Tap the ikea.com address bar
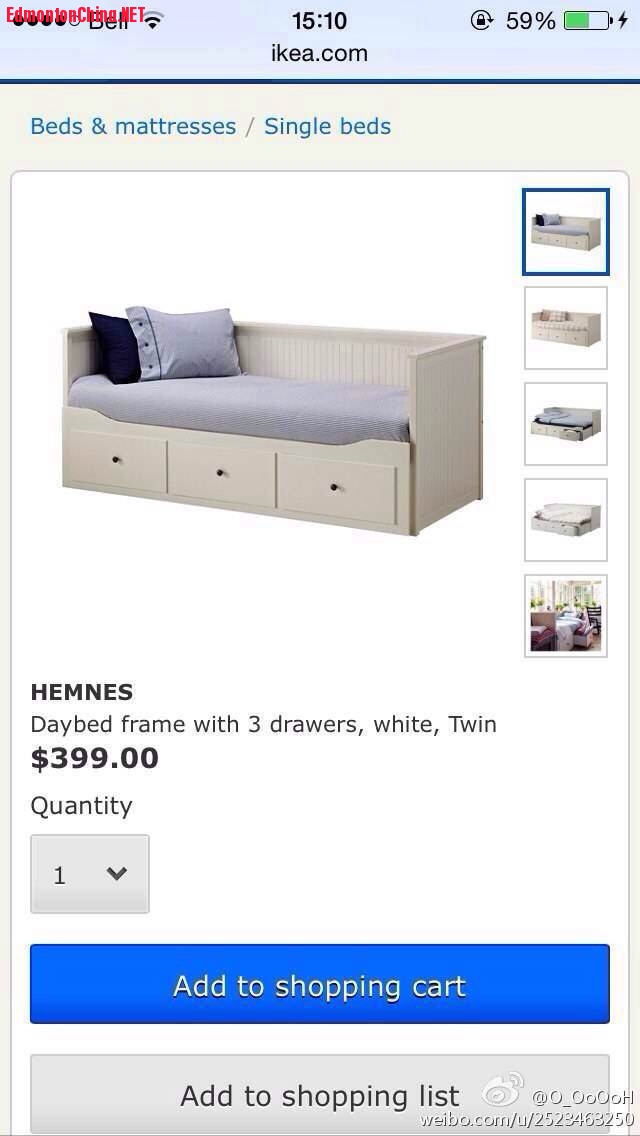 319,53
